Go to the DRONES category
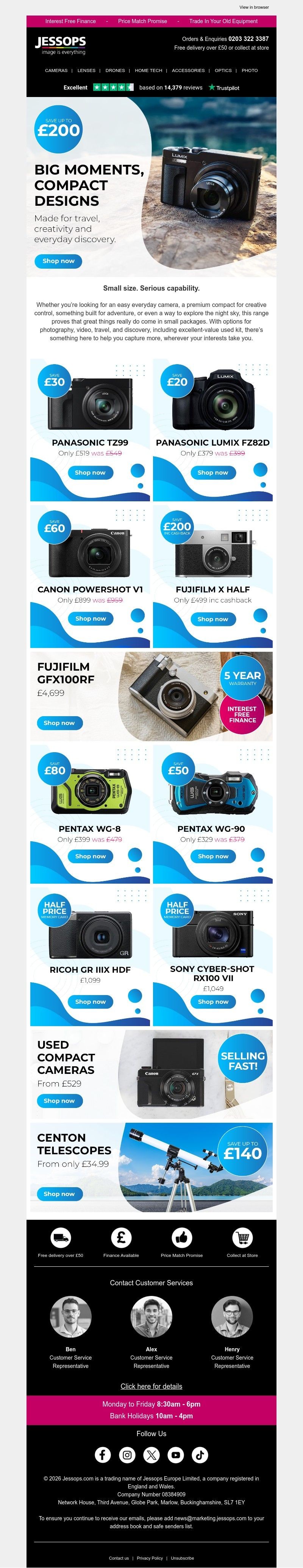303x1568 pixels. point(115,70)
